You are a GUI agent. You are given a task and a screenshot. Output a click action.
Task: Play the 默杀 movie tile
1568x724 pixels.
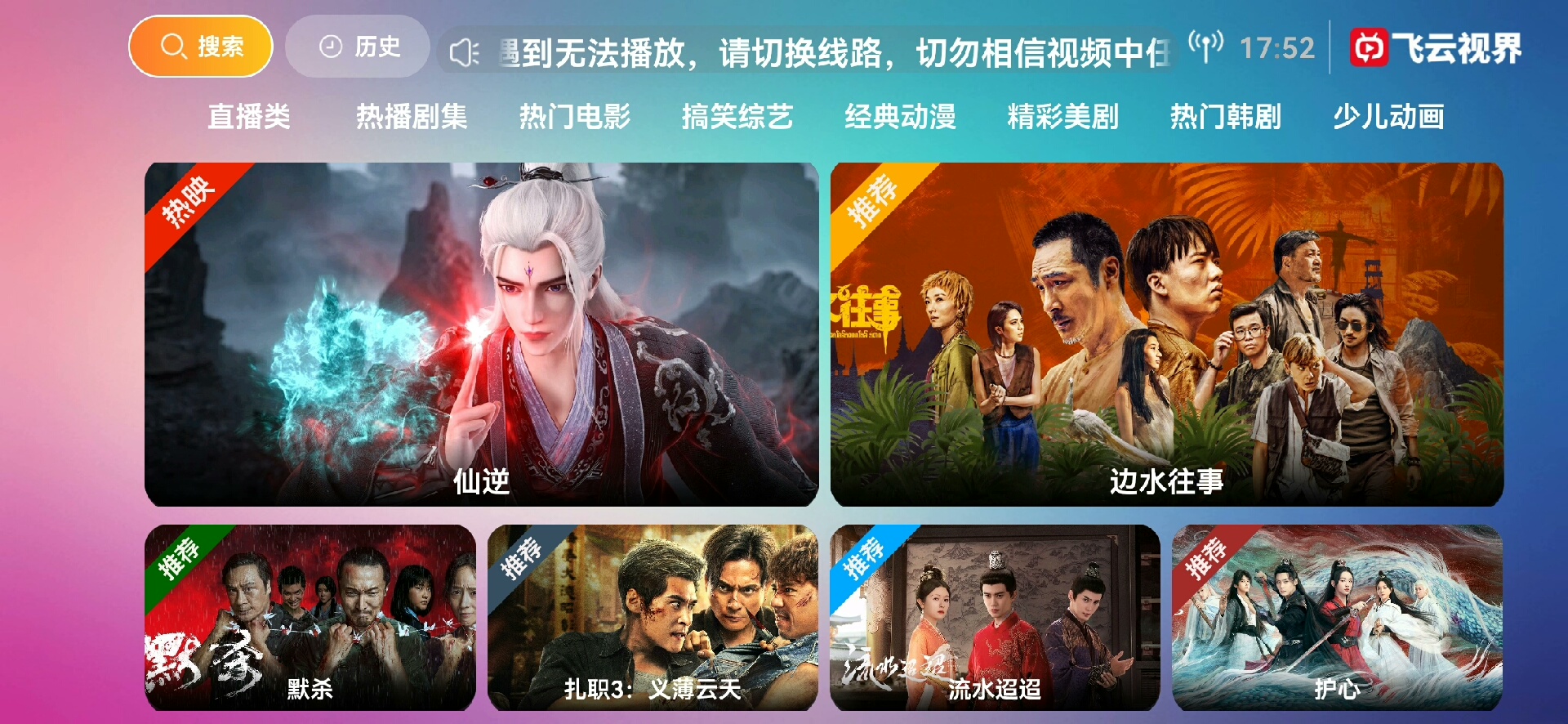point(310,617)
